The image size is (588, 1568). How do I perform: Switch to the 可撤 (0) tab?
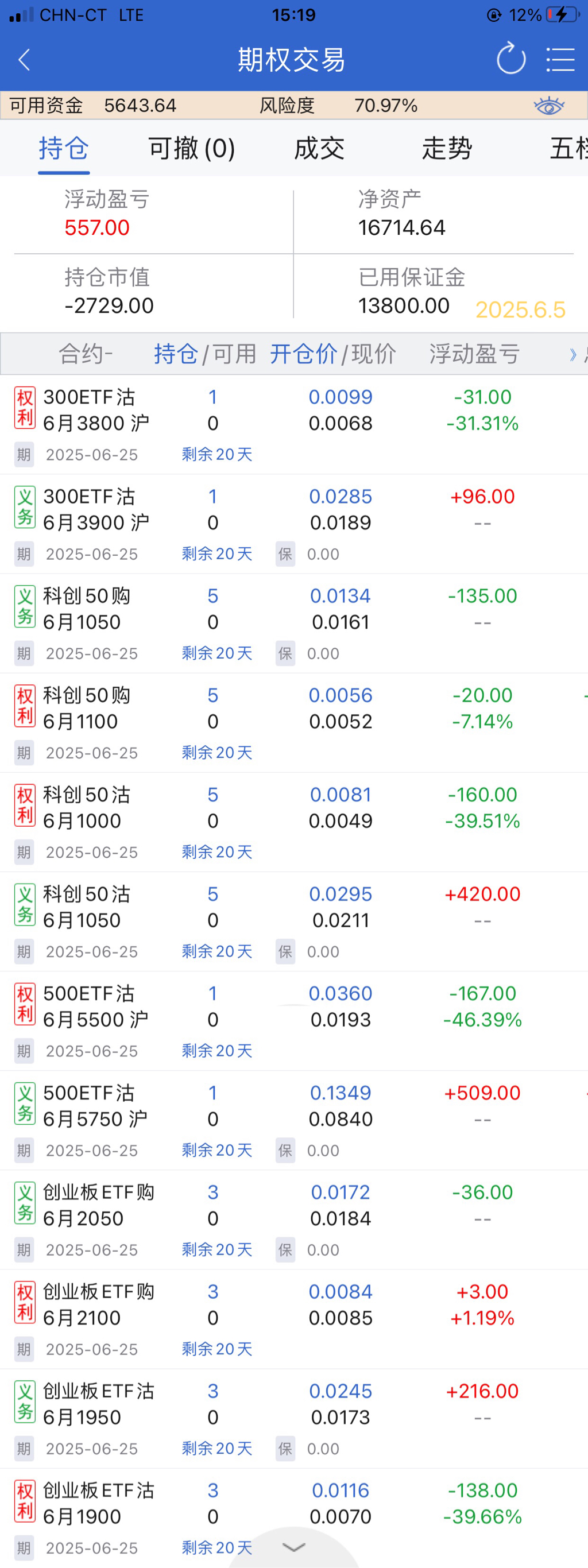[192, 149]
